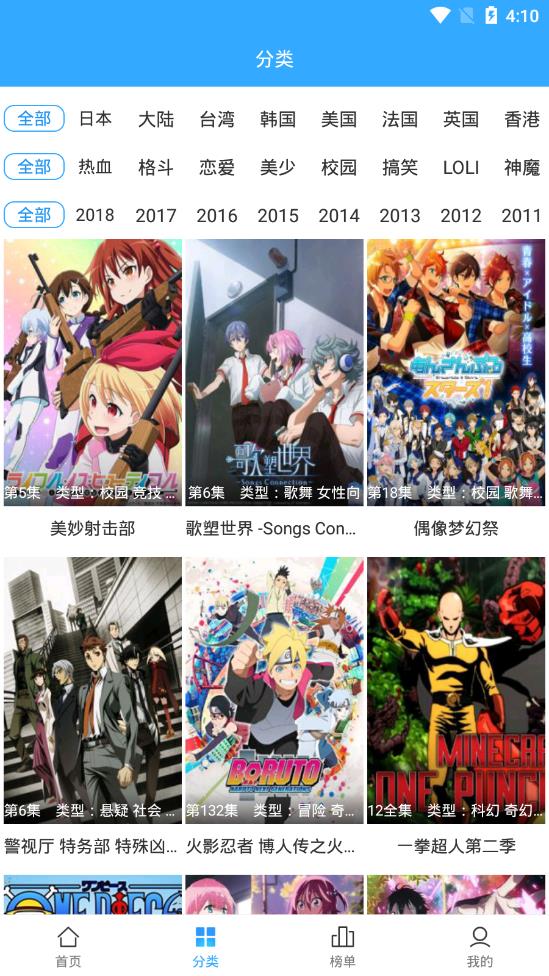This screenshot has height=976, width=549.
Task: Switch to the 首页 tab
Action: click(x=68, y=946)
